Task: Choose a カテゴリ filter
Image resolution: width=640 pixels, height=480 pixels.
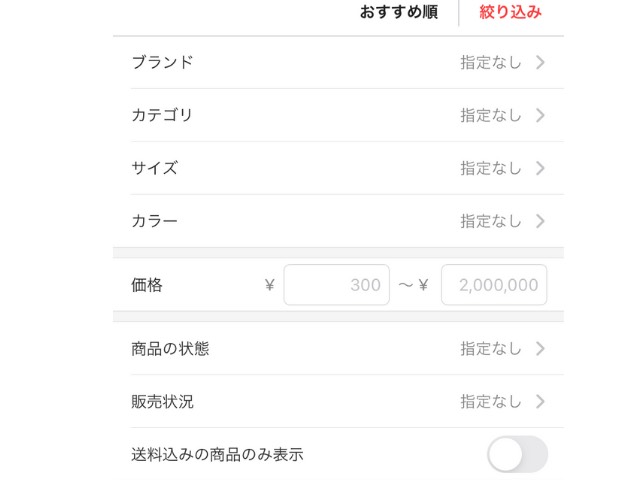Action: tap(338, 115)
